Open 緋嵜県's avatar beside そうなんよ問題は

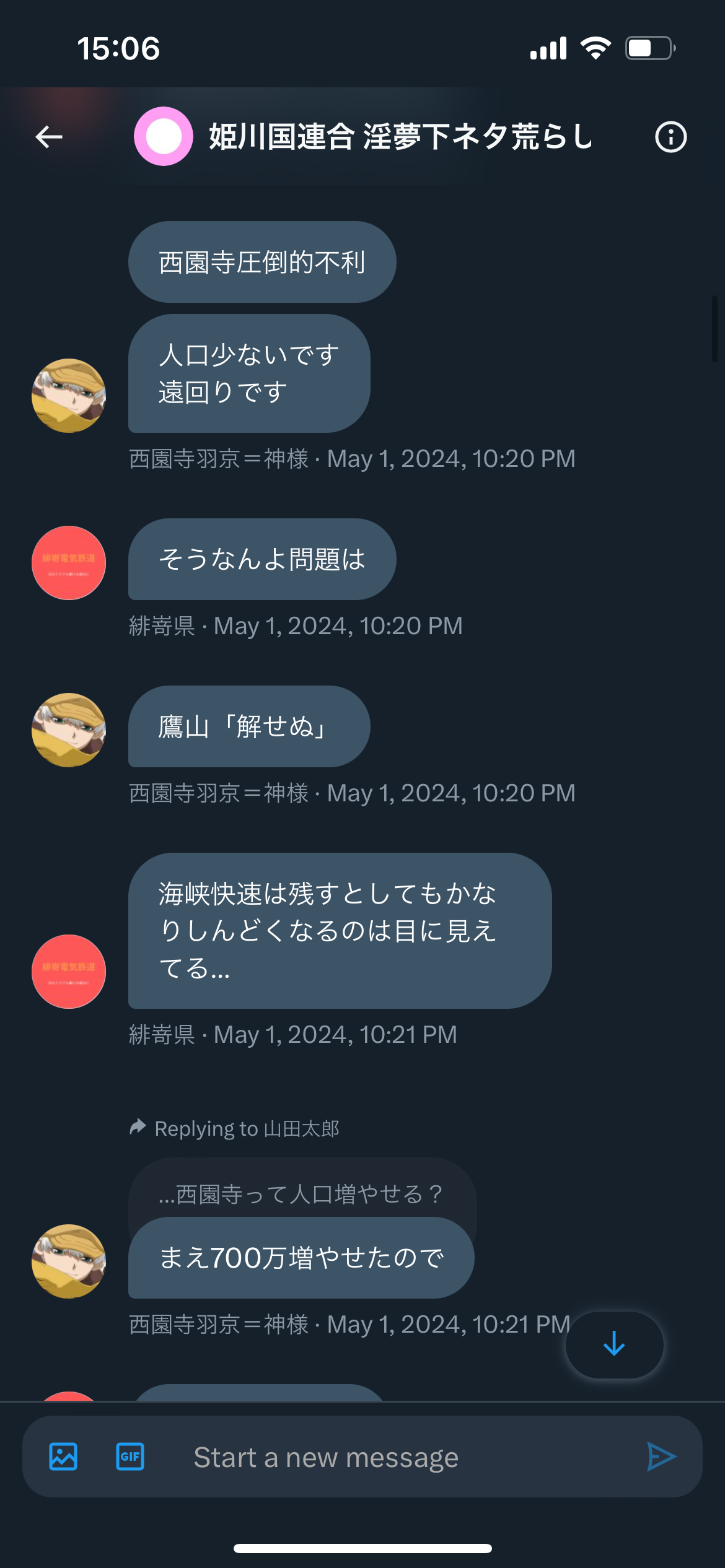(x=69, y=563)
